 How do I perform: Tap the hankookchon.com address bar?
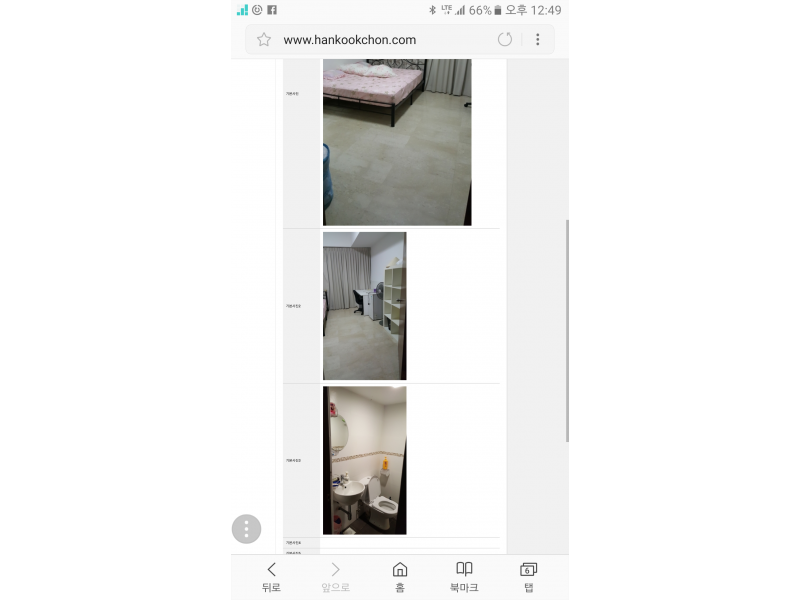tap(380, 40)
